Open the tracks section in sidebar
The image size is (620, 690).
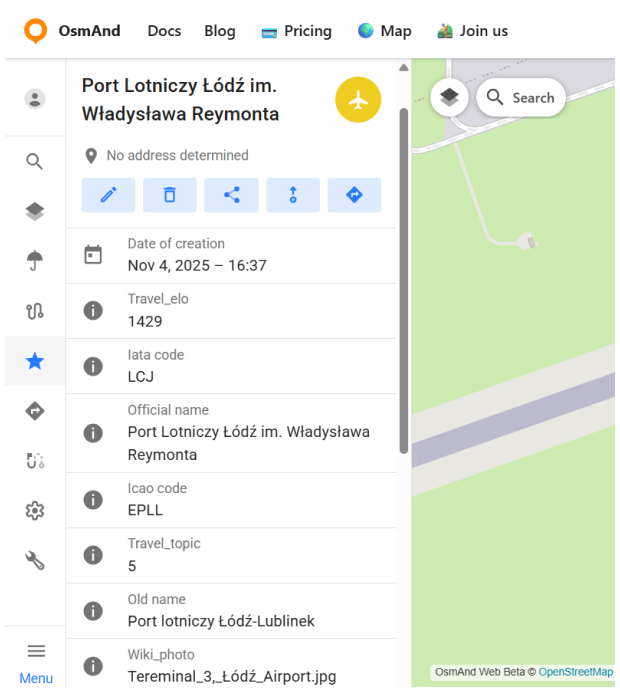35,311
